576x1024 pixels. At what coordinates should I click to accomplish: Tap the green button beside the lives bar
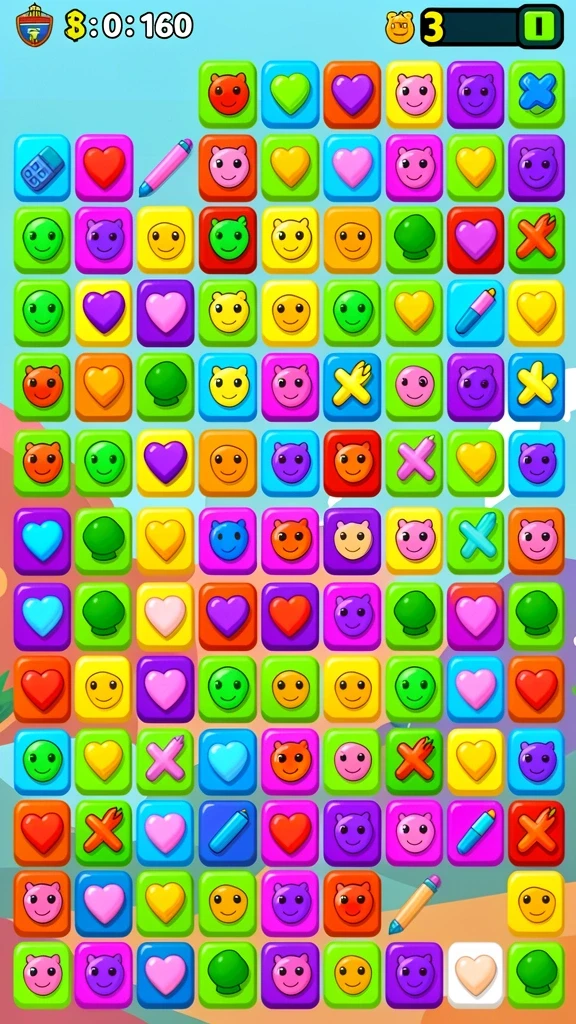click(539, 26)
